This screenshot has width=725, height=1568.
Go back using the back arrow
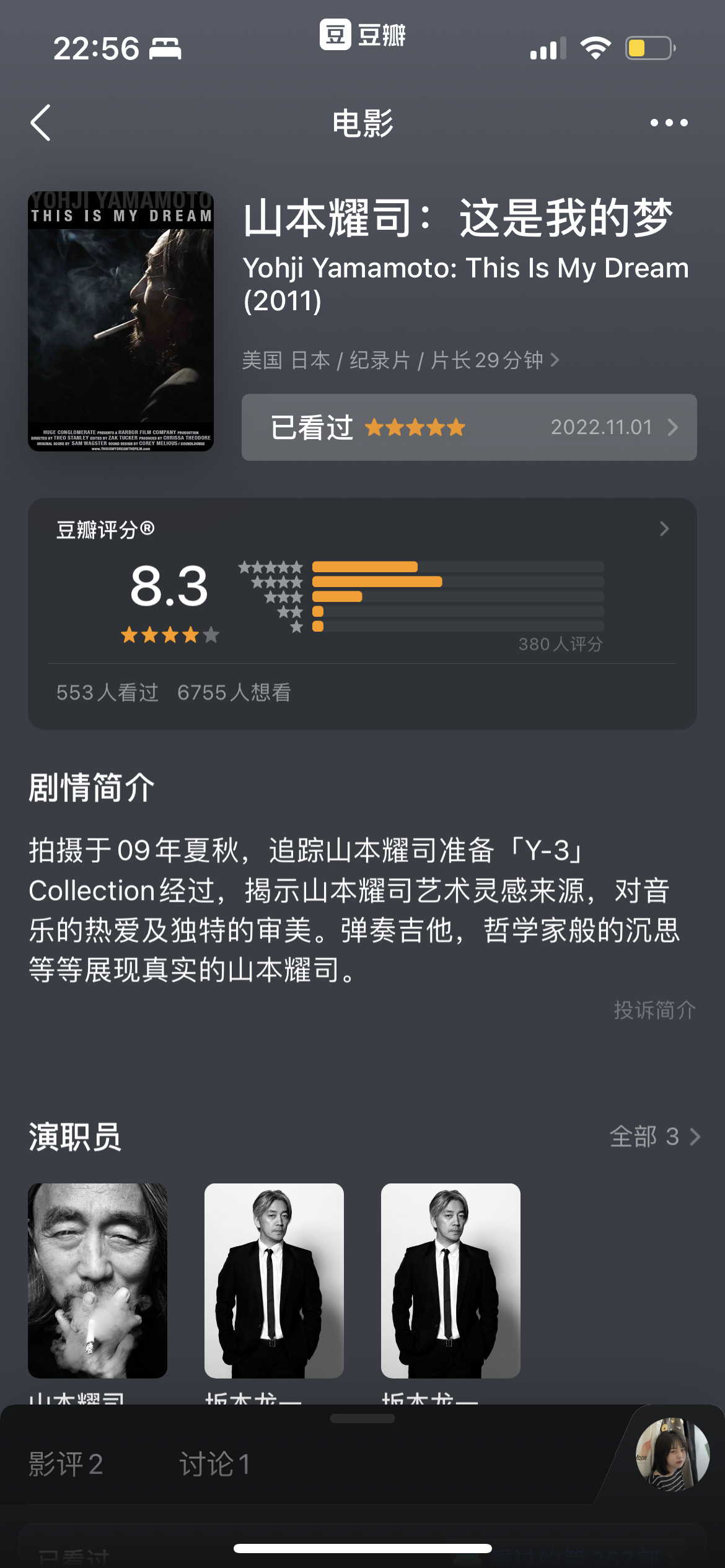coord(41,123)
